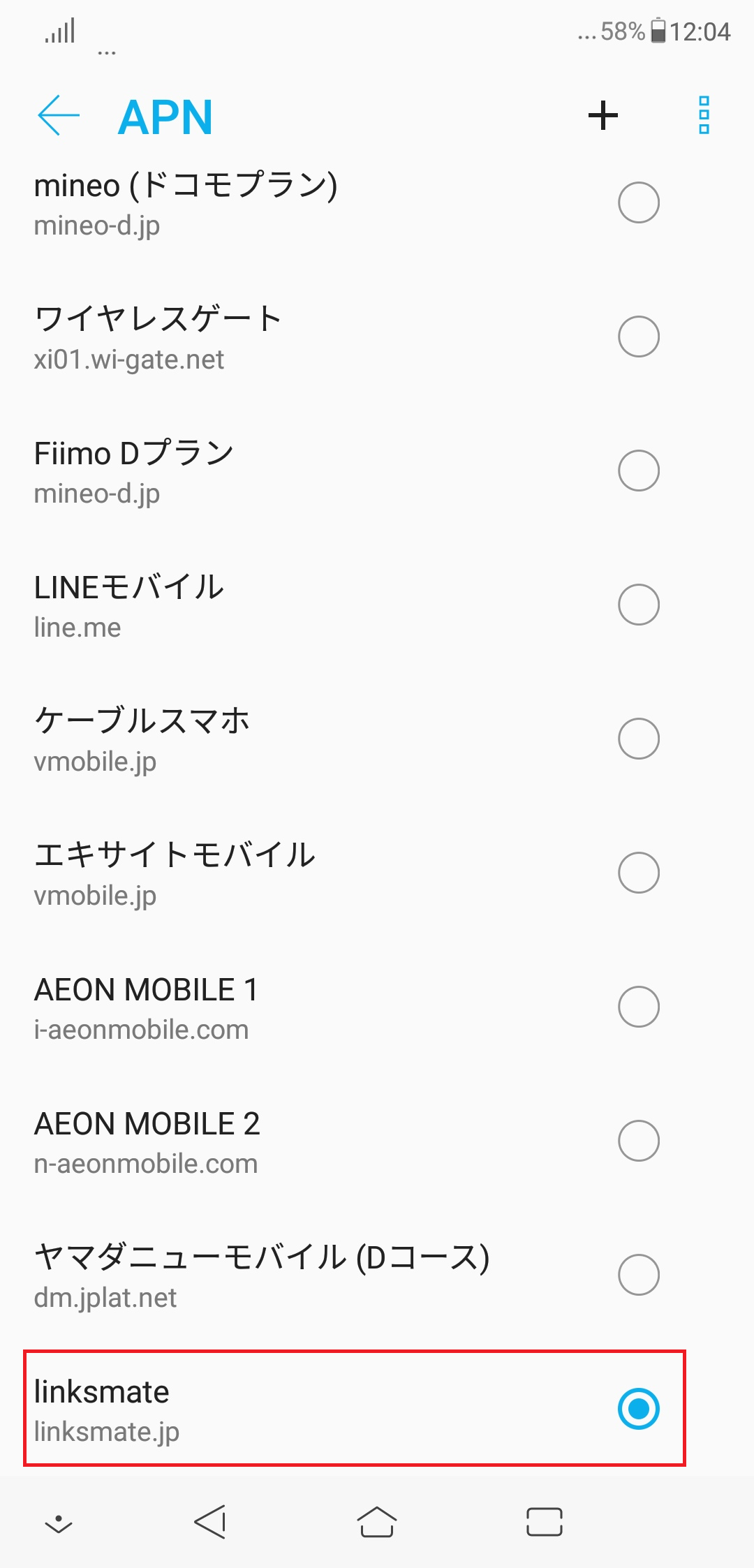Tap the system home button
Image resolution: width=754 pixels, height=1568 pixels.
377,1522
